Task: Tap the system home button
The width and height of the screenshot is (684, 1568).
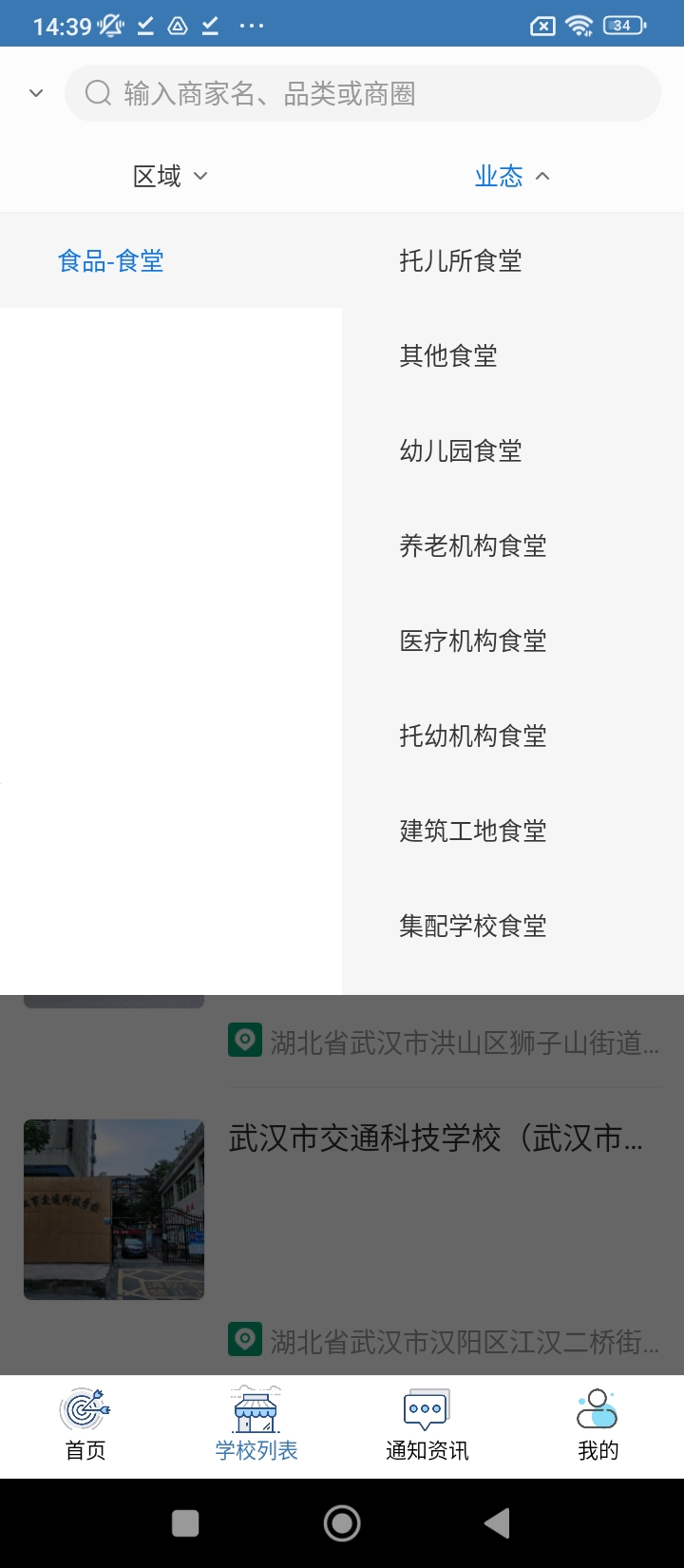Action: [x=342, y=1523]
